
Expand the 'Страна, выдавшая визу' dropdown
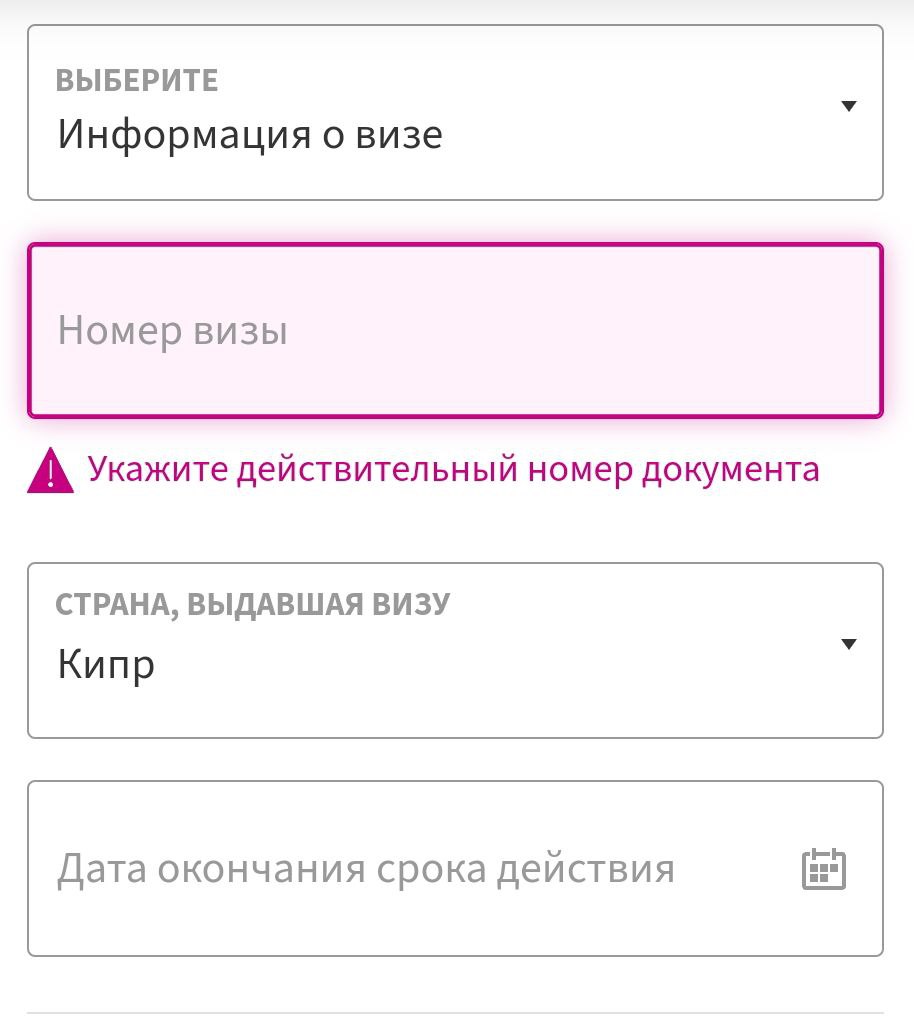click(455, 650)
